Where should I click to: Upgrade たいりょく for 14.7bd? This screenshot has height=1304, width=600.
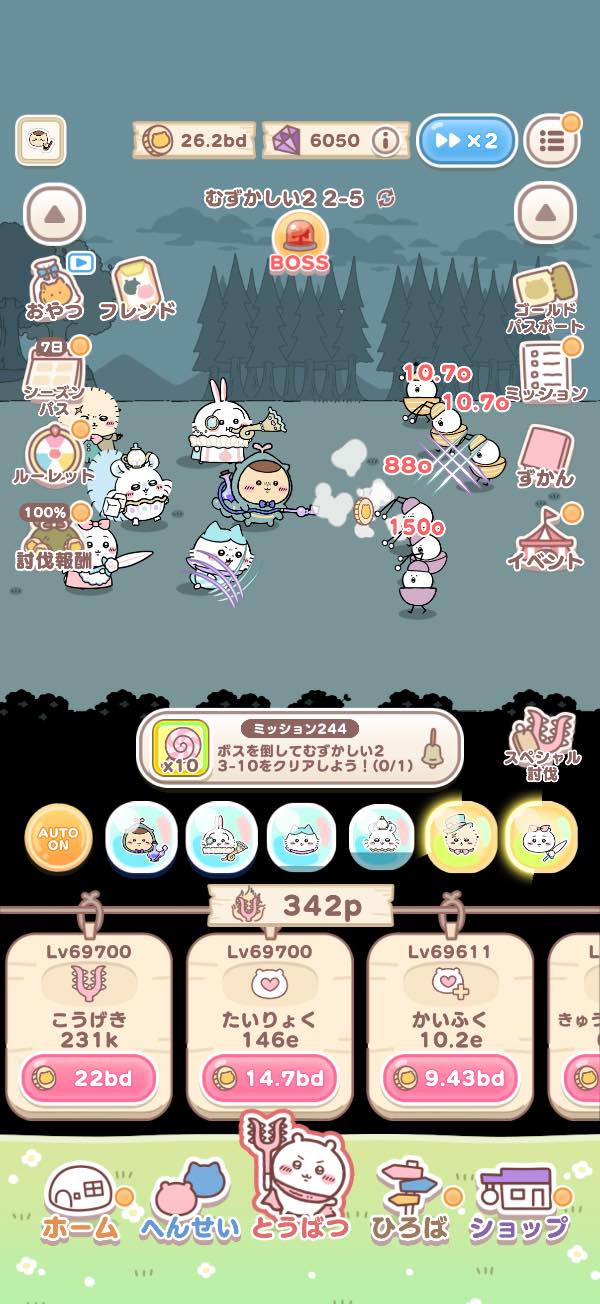pos(269,1079)
